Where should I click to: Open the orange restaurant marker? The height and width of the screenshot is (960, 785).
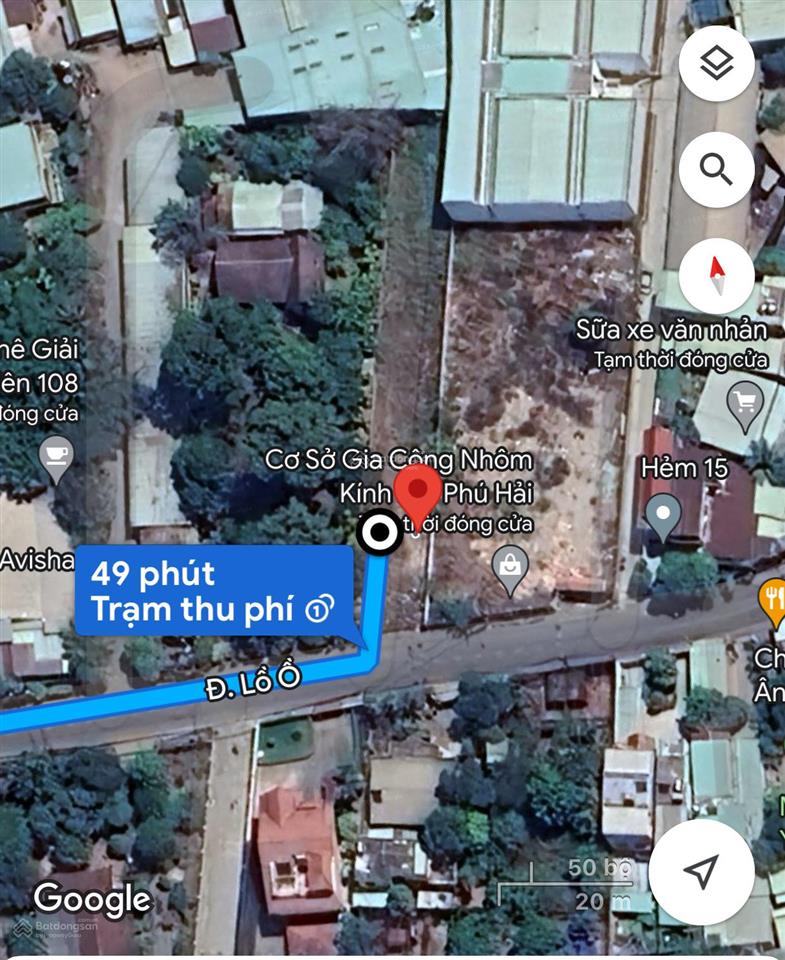[x=772, y=598]
